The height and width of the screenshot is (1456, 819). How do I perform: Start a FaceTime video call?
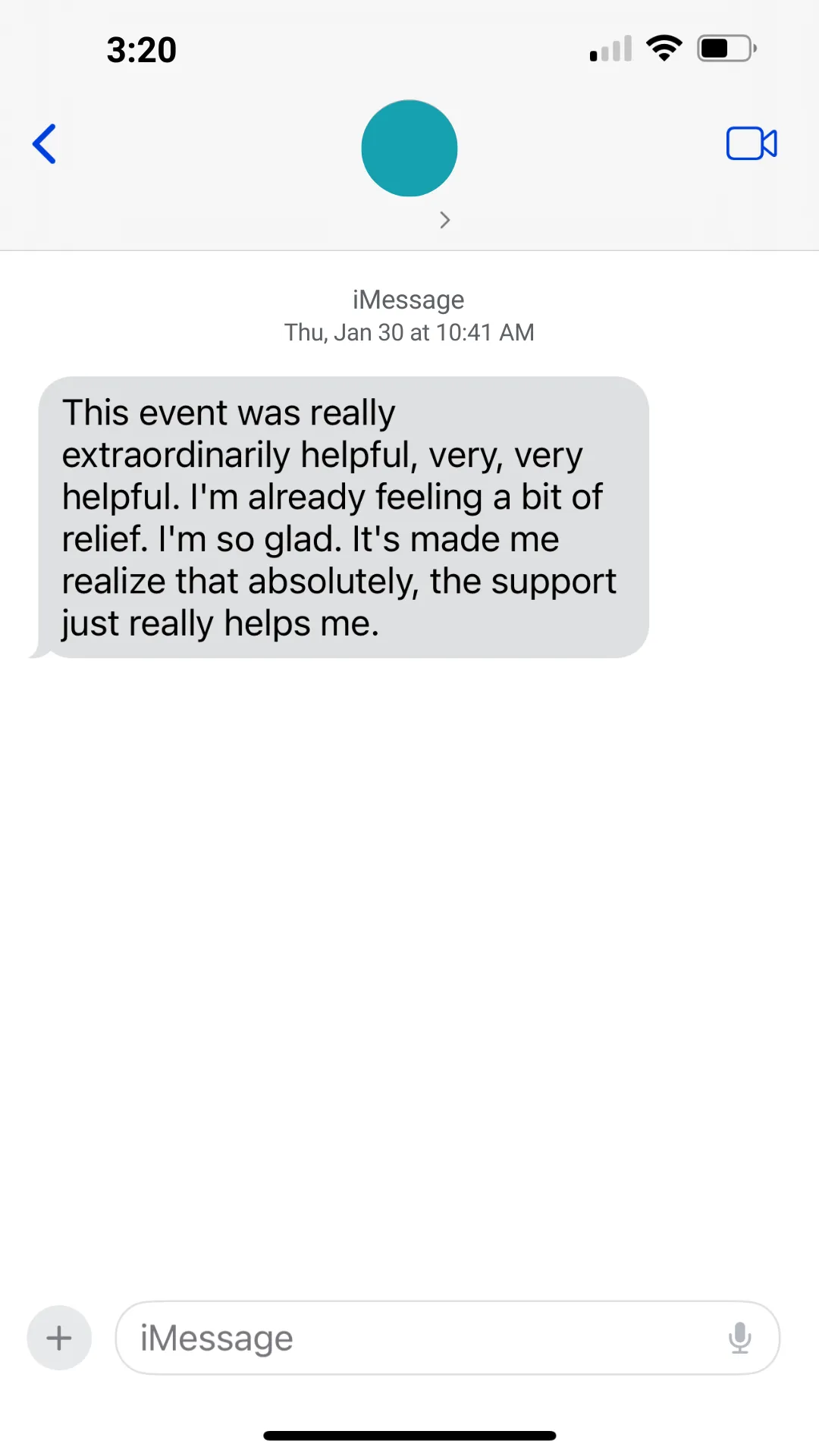click(752, 143)
